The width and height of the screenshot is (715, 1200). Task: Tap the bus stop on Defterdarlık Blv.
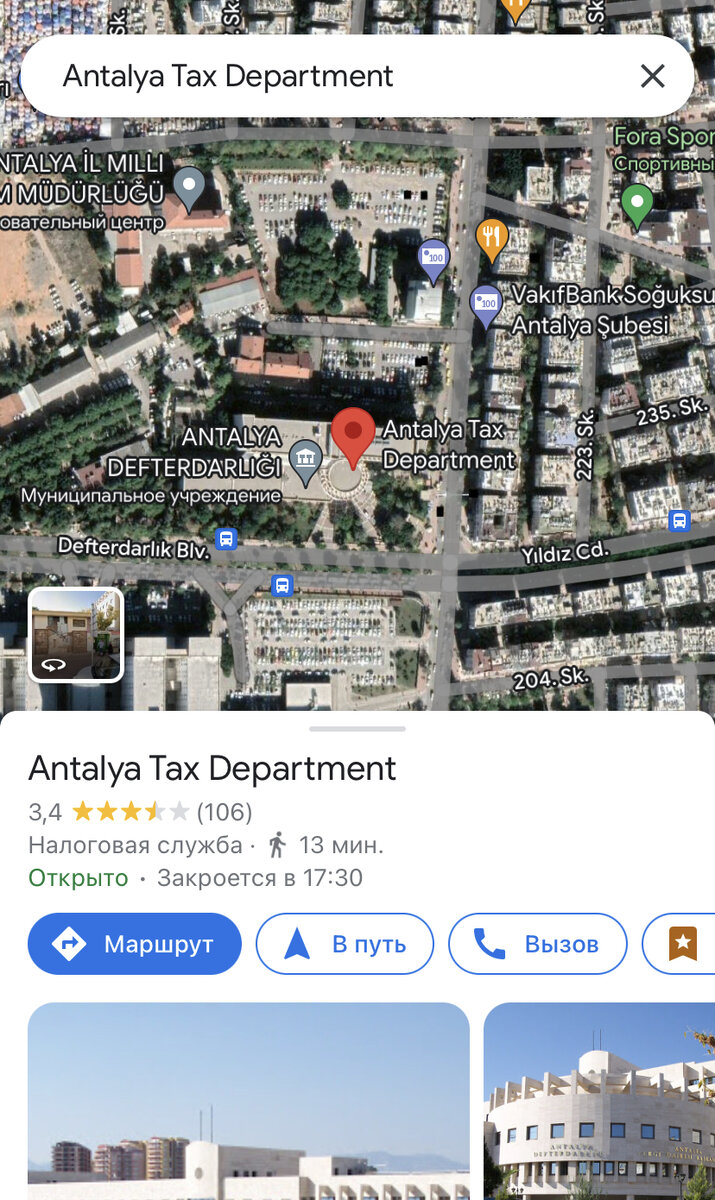click(x=227, y=539)
